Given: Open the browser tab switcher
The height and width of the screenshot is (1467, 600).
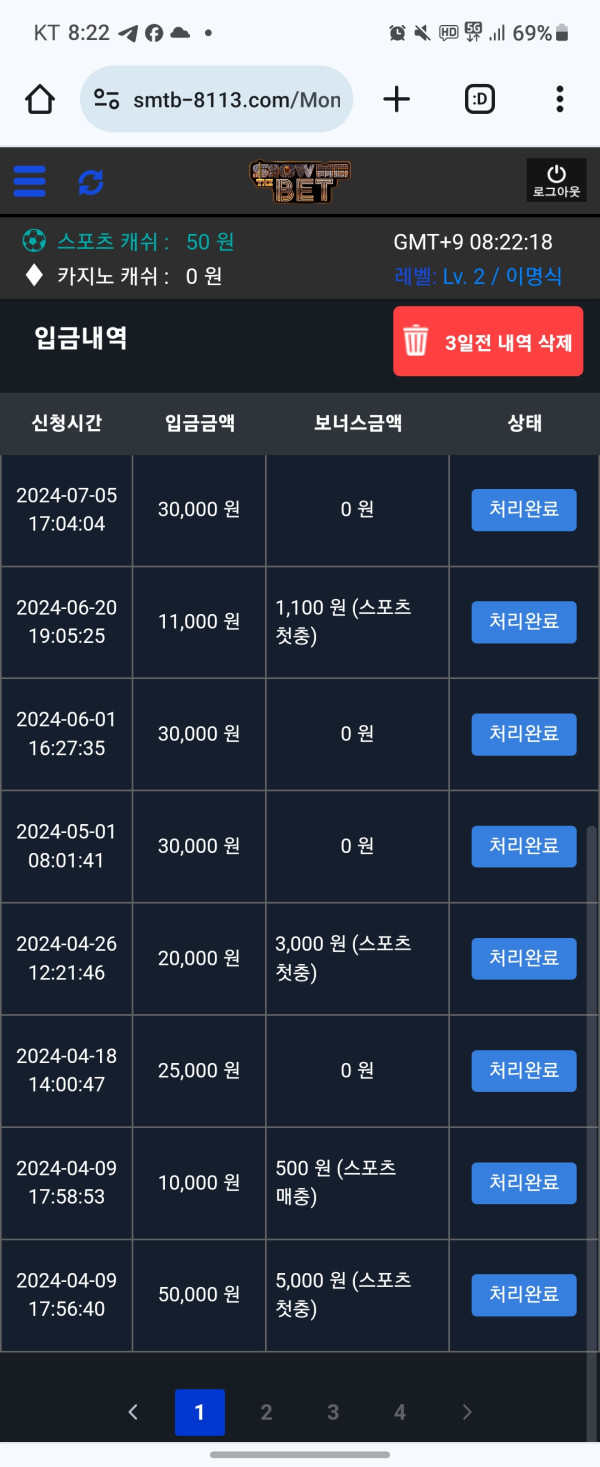Looking at the screenshot, I should [480, 99].
